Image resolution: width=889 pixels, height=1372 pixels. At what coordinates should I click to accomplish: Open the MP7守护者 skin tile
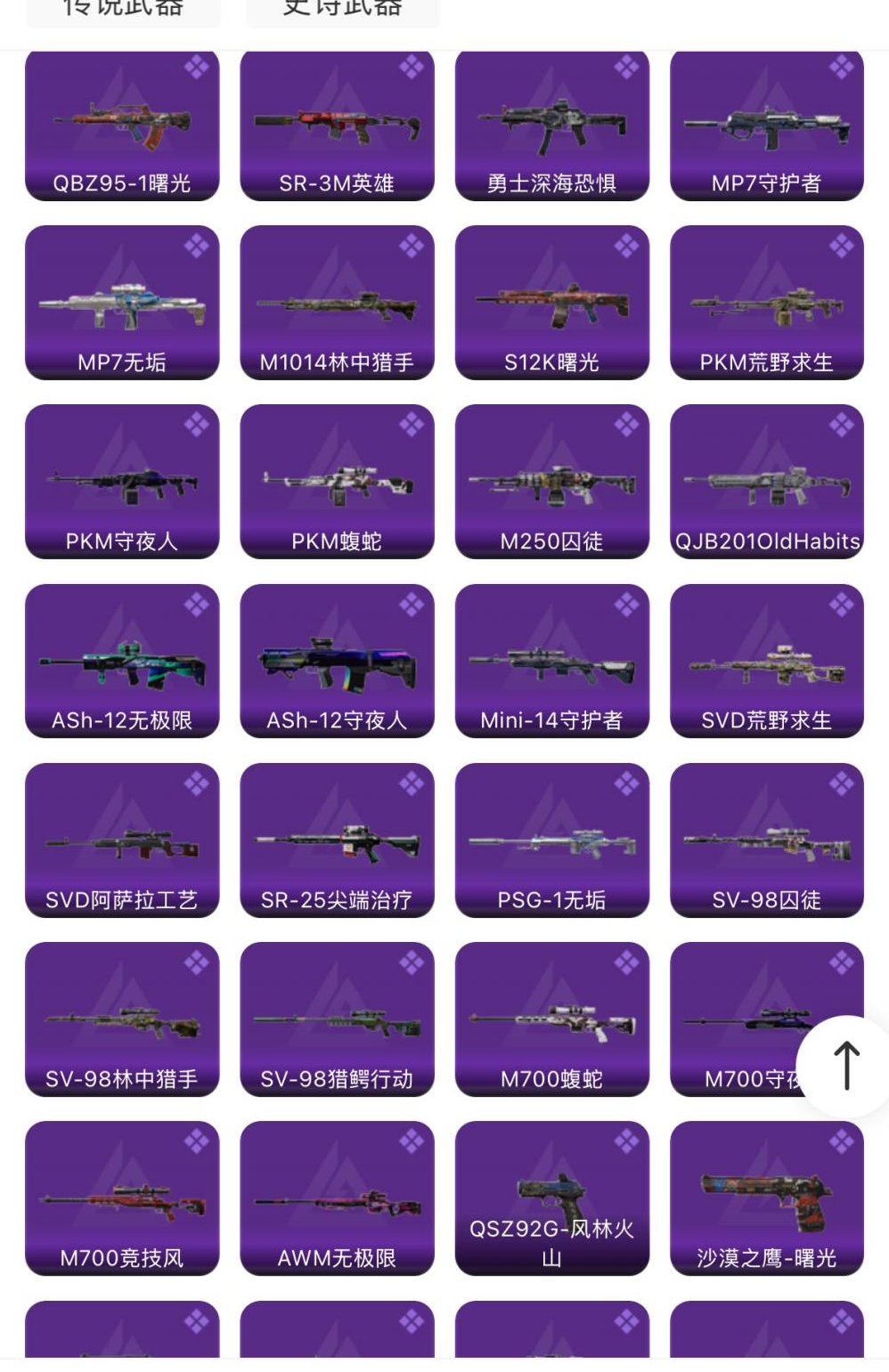click(767, 126)
